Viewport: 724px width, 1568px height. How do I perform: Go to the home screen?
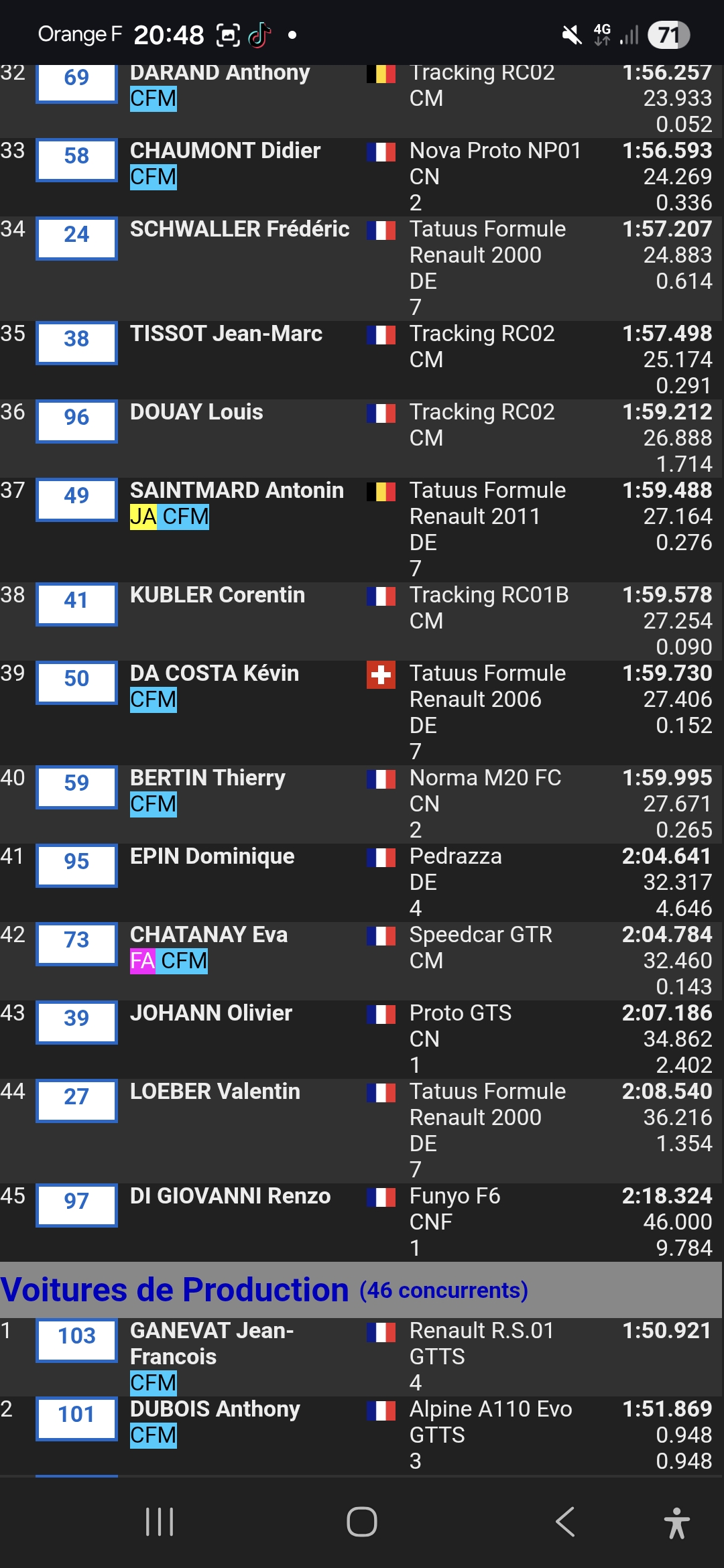[362, 1522]
